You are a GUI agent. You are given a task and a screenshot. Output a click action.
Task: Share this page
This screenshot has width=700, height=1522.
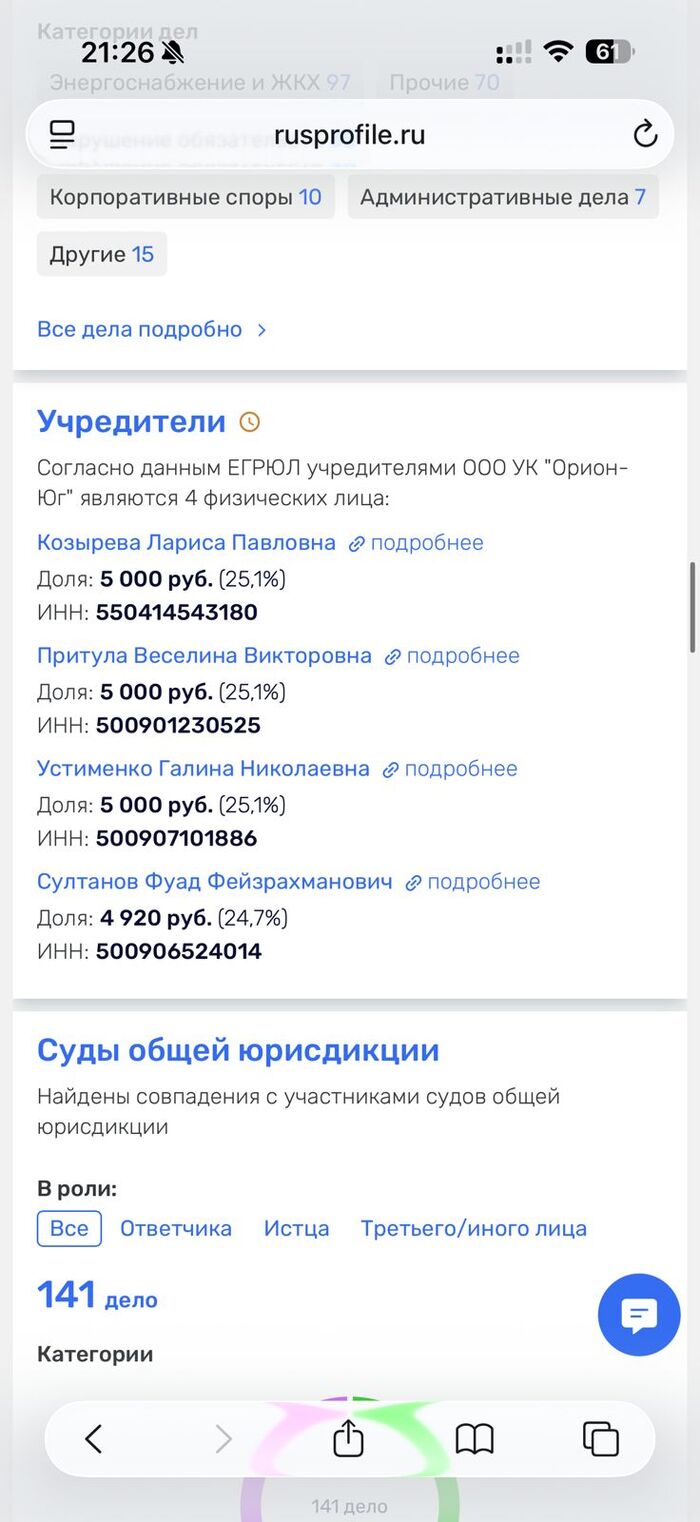tap(348, 1439)
